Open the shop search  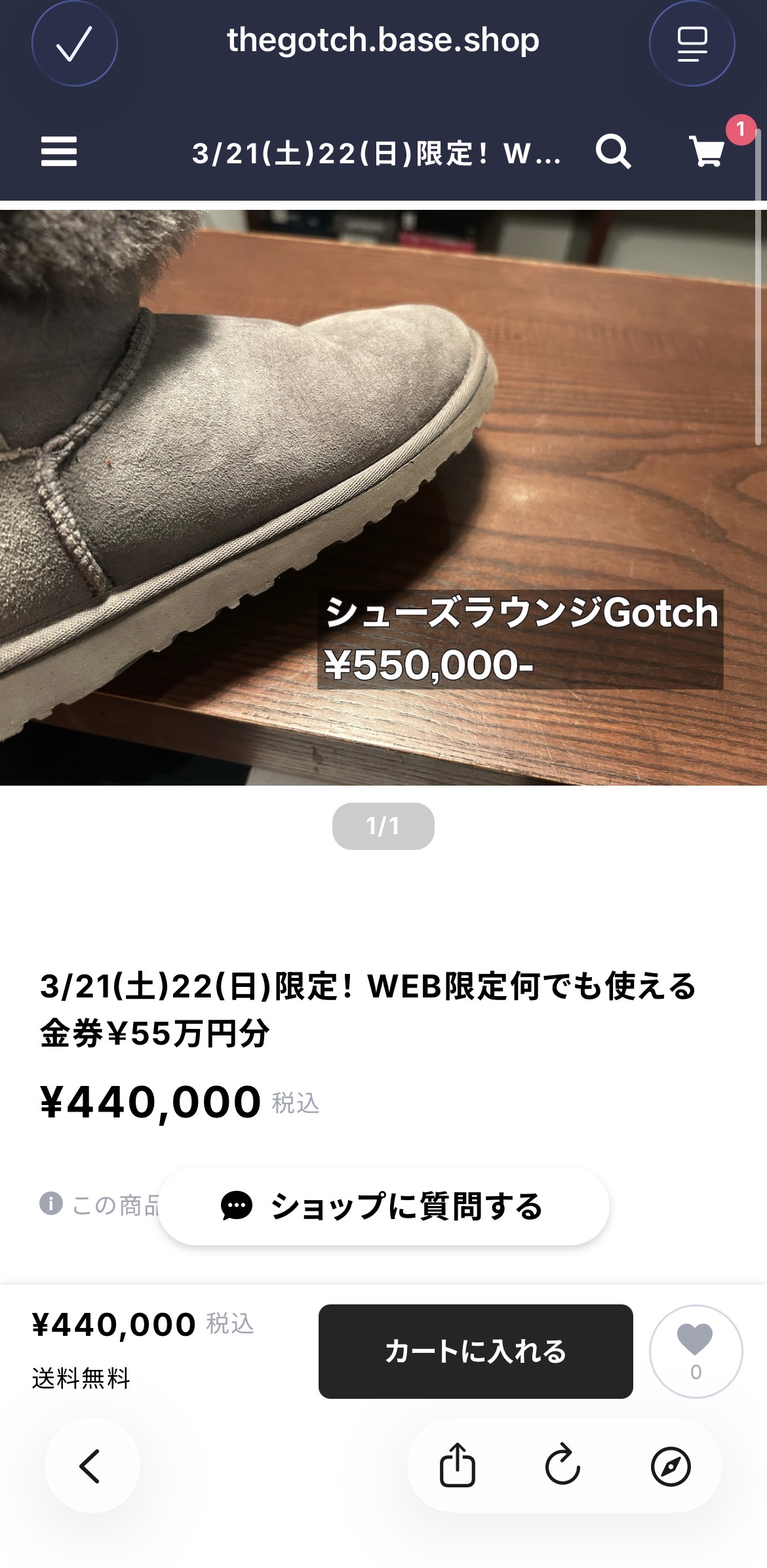(613, 152)
